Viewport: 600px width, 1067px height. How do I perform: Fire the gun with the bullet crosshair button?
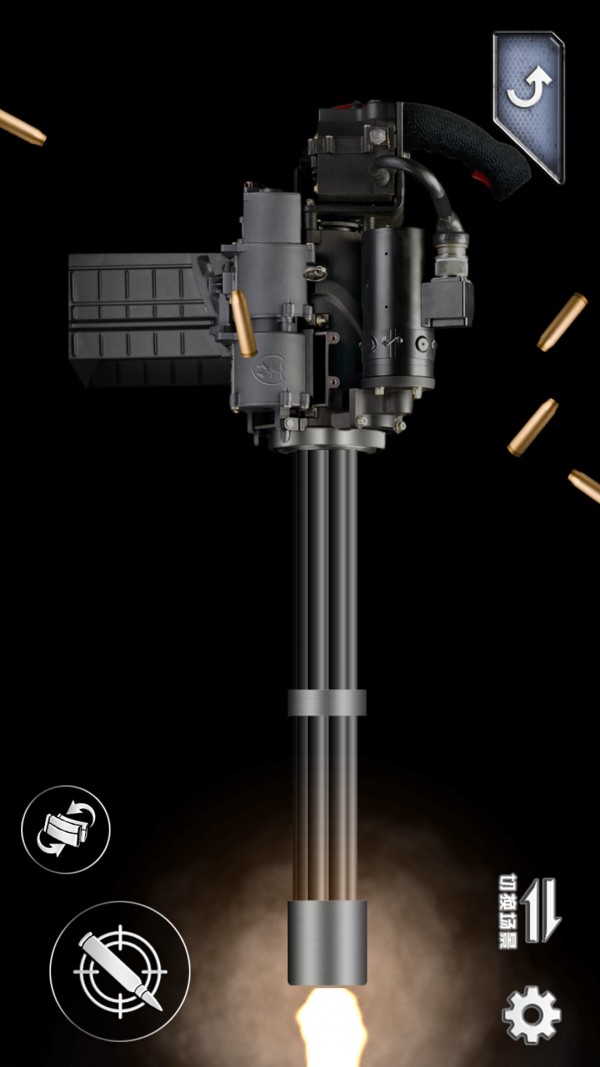[120, 971]
